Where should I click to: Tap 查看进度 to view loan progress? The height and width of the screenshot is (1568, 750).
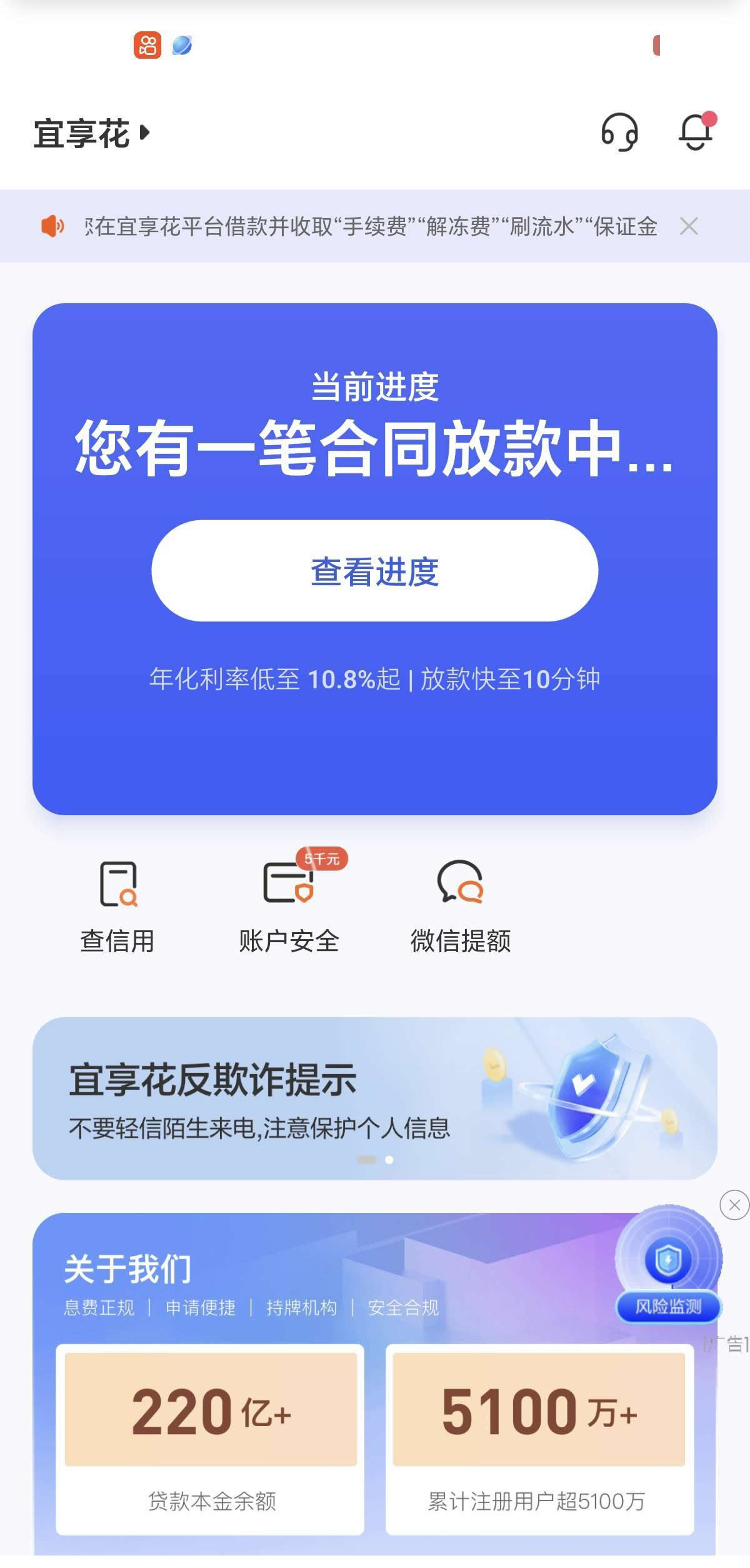[x=374, y=571]
